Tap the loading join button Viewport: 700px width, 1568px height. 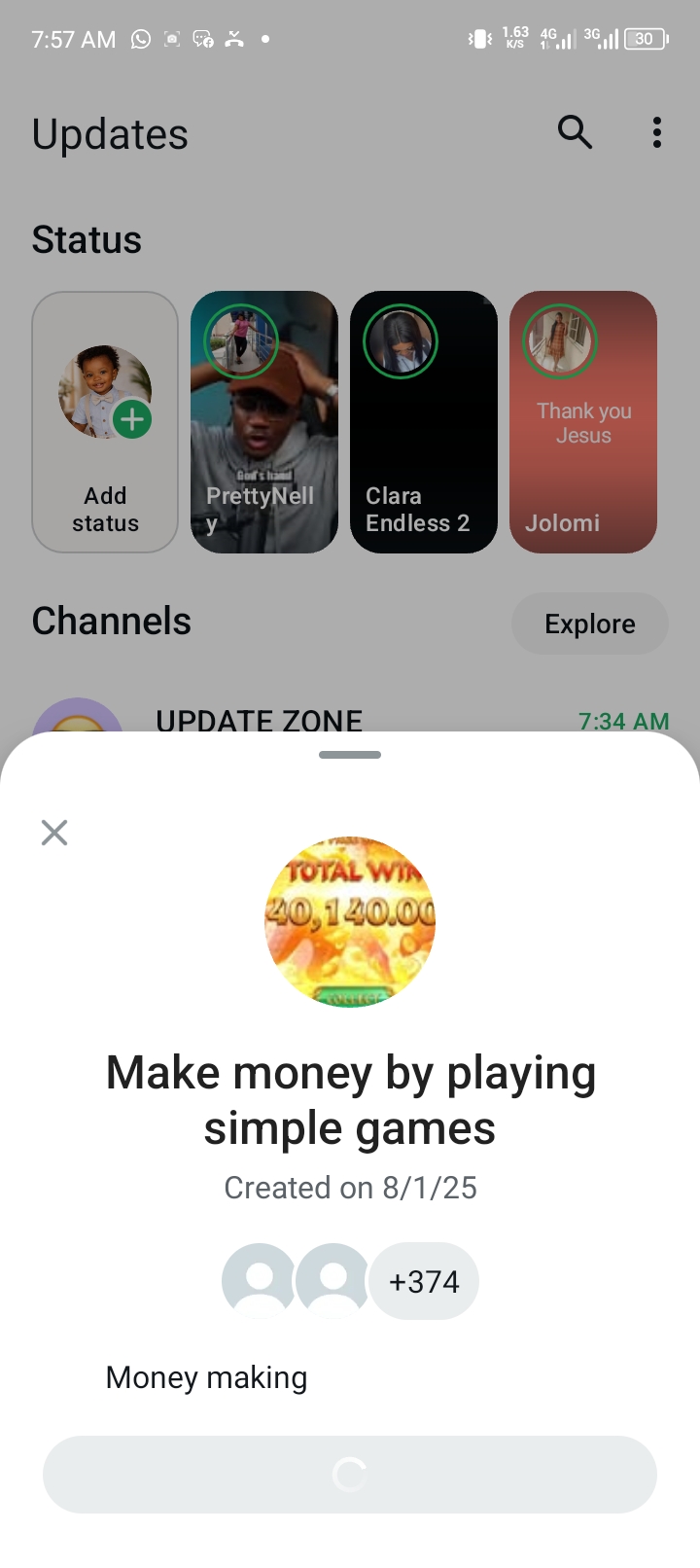(350, 1475)
